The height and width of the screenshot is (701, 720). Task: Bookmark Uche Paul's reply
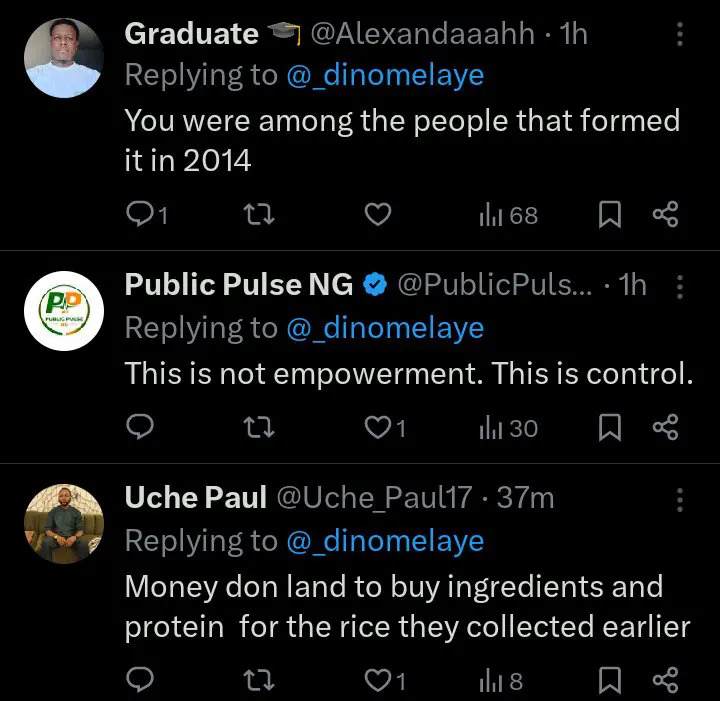click(x=610, y=681)
